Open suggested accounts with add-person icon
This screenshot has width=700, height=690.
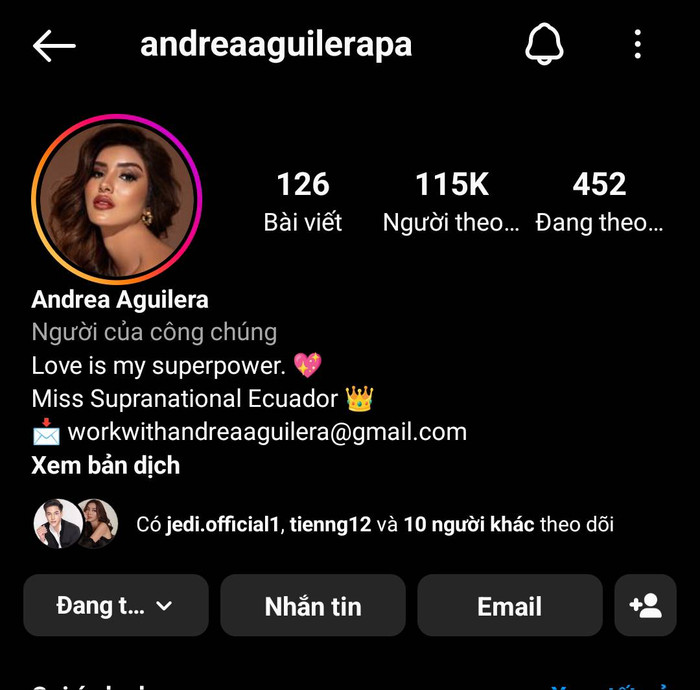point(645,606)
